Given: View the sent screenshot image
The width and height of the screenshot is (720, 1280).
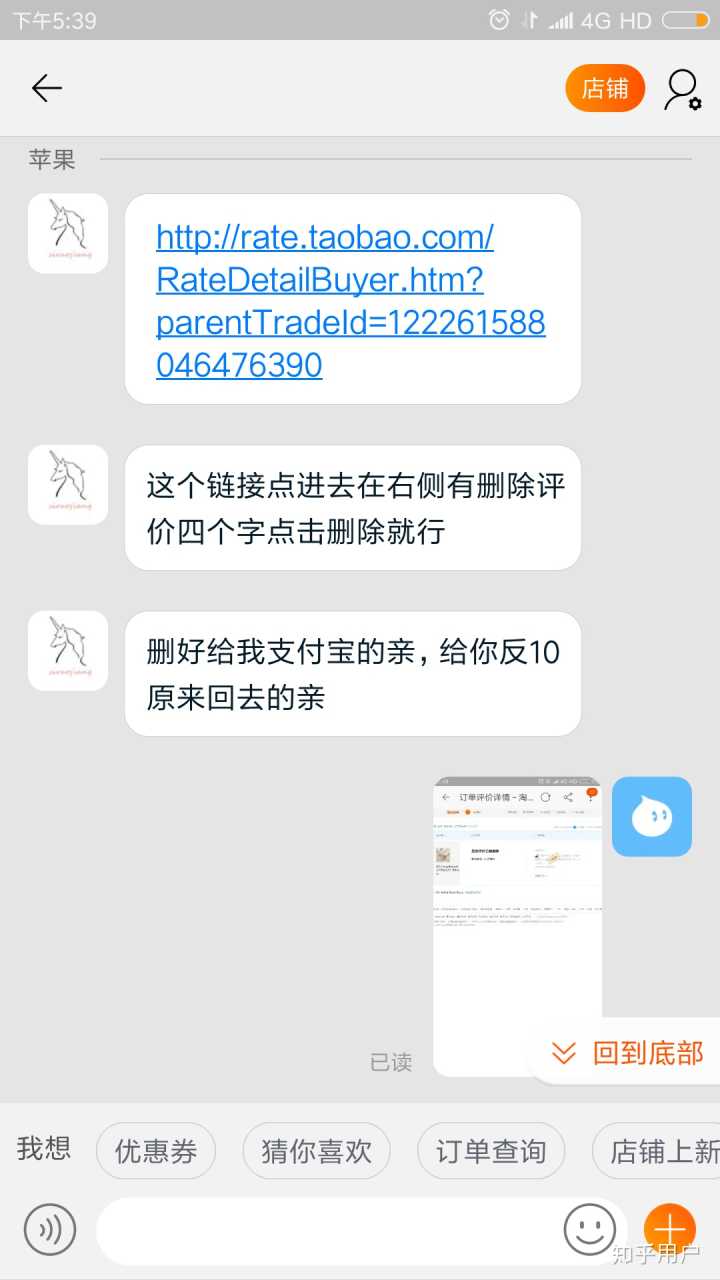Looking at the screenshot, I should click(x=517, y=925).
